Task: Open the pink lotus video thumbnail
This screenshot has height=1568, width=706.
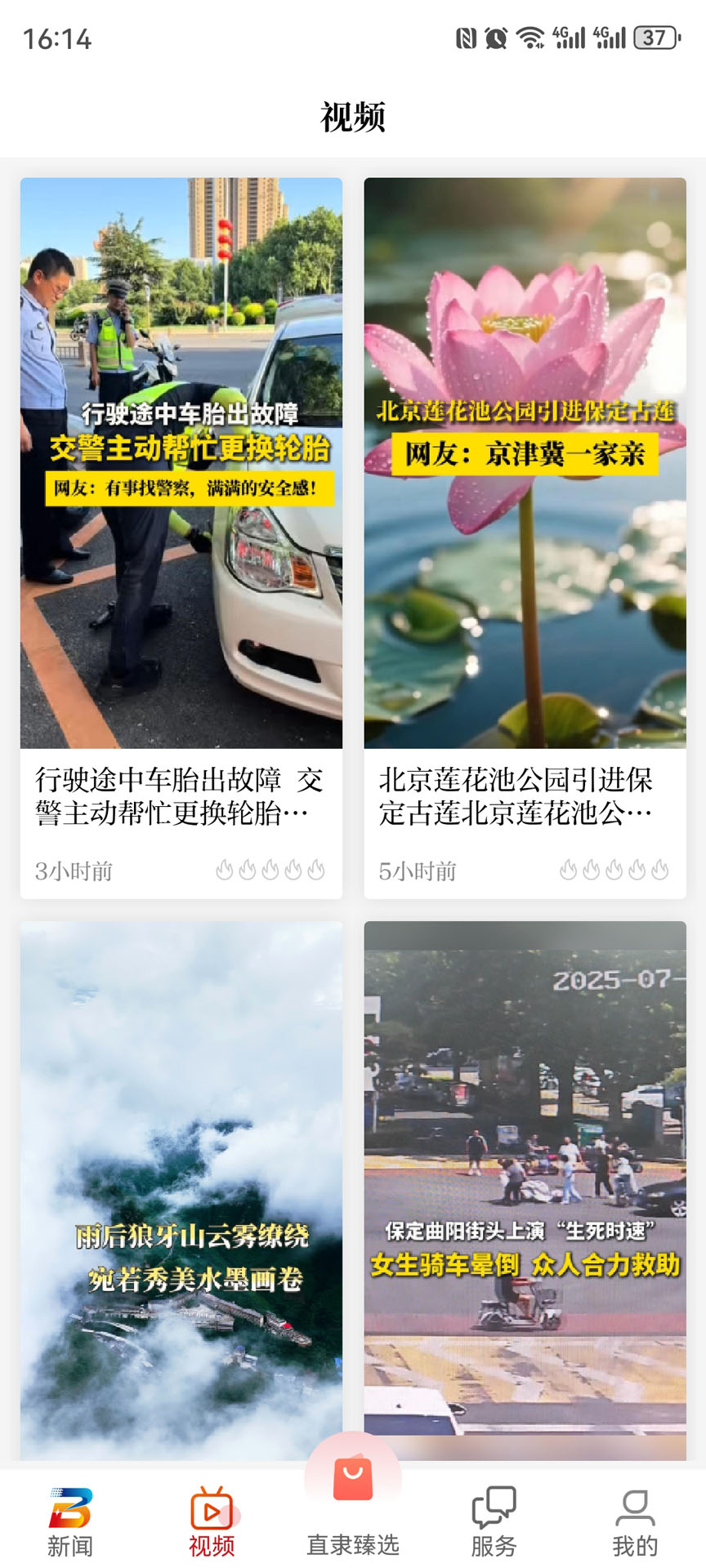Action: click(525, 461)
